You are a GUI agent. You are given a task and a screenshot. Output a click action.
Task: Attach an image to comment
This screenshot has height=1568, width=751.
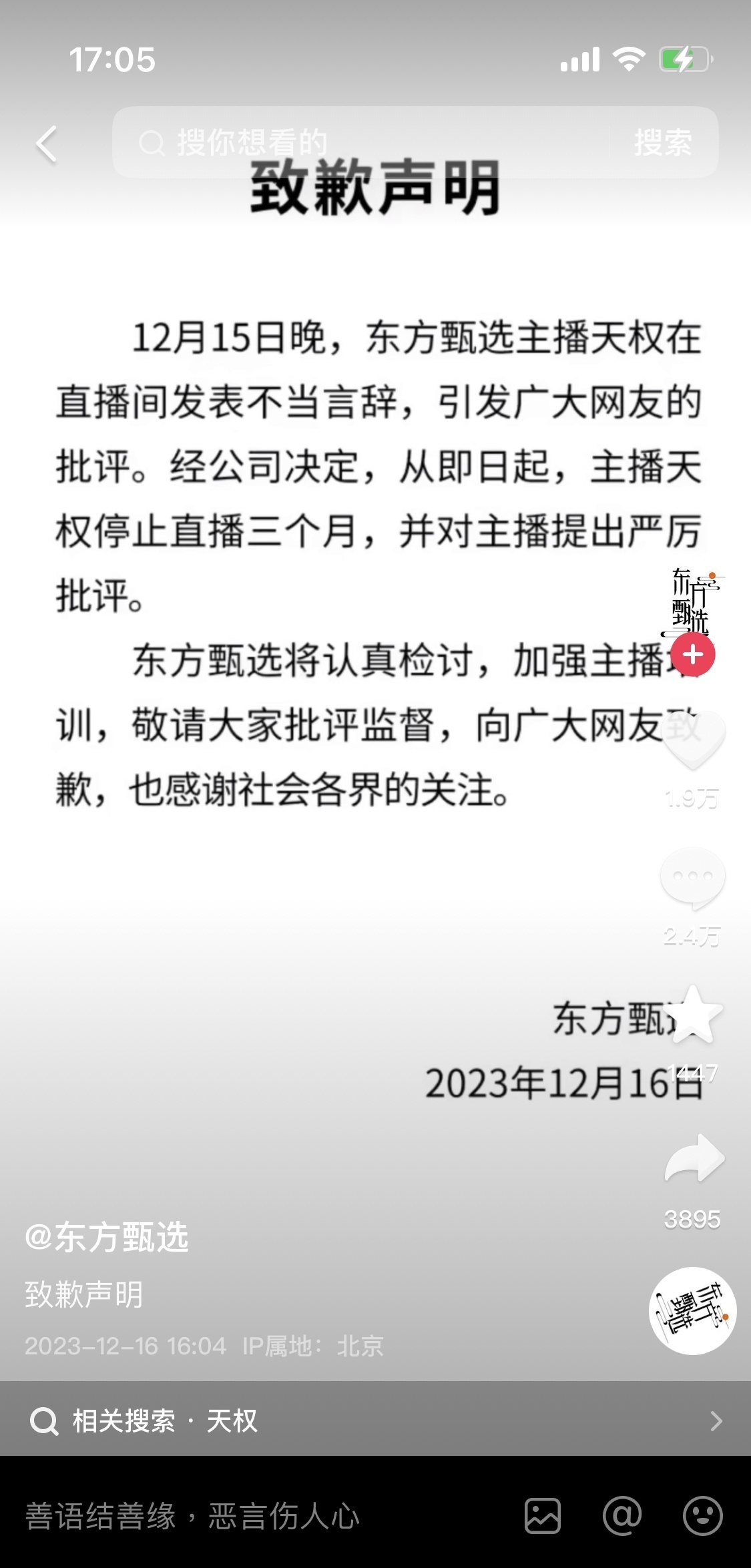pyautogui.click(x=542, y=1516)
